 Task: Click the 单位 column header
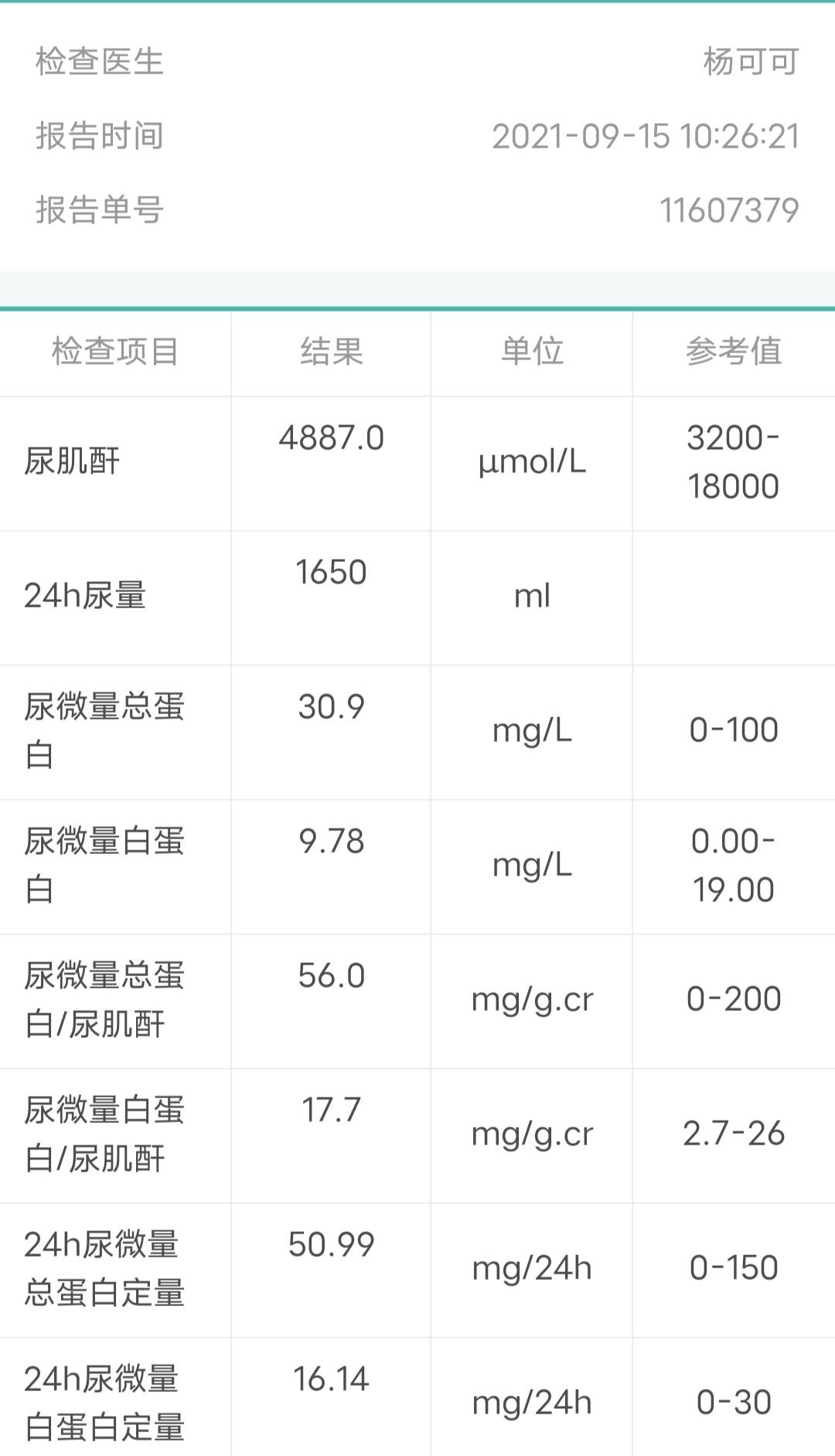pos(530,352)
